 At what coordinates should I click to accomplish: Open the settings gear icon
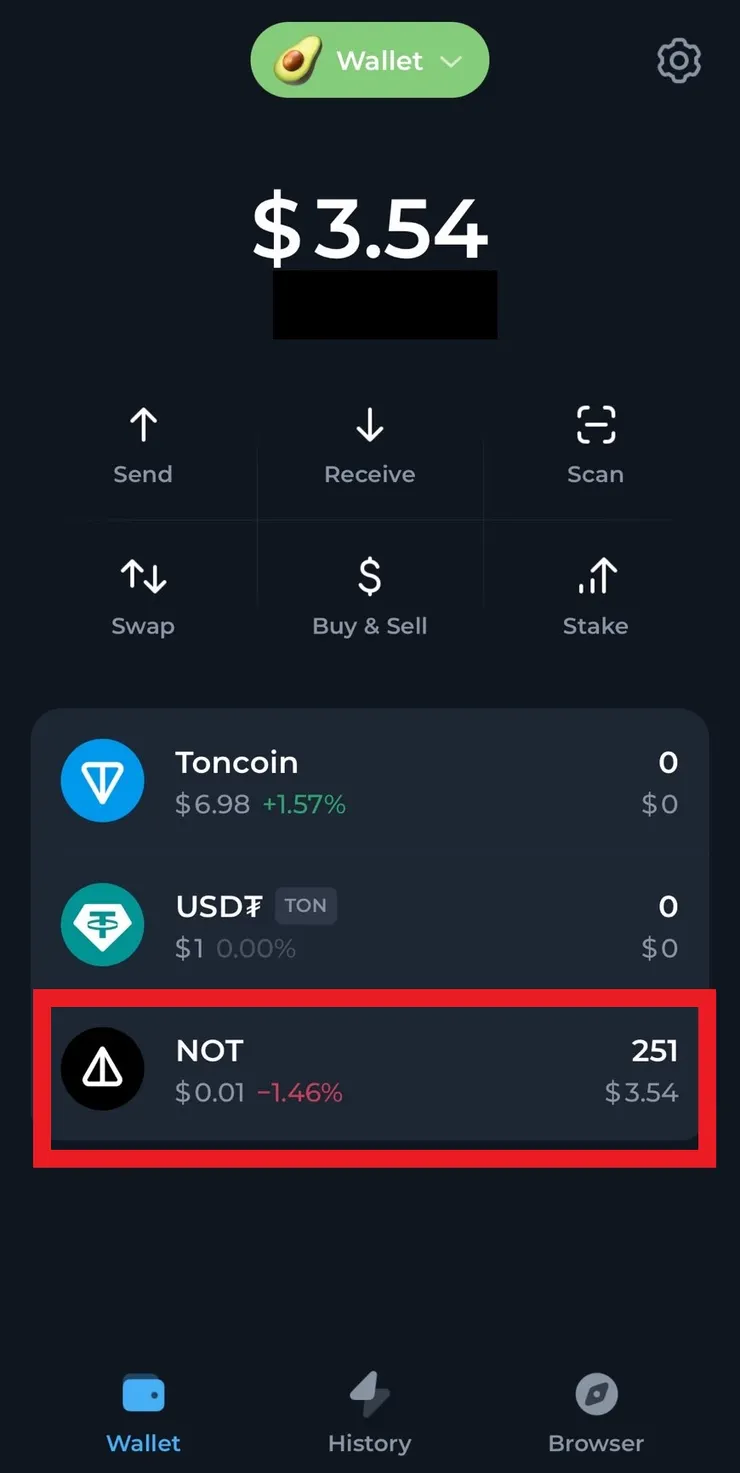pos(679,62)
